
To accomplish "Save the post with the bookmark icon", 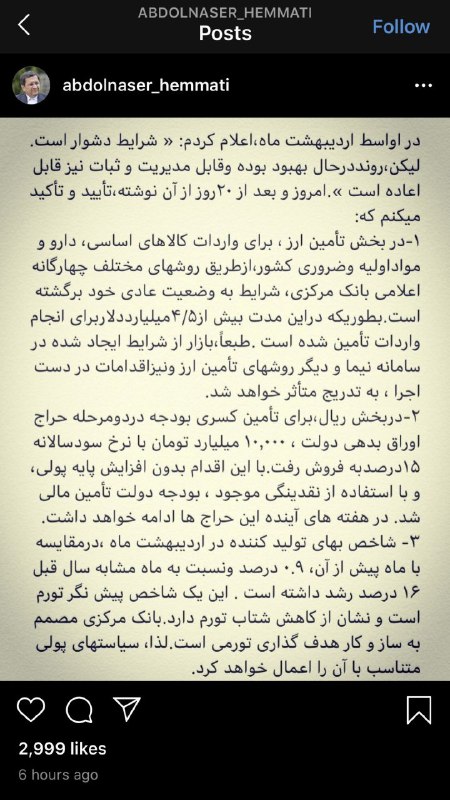I will [x=419, y=710].
